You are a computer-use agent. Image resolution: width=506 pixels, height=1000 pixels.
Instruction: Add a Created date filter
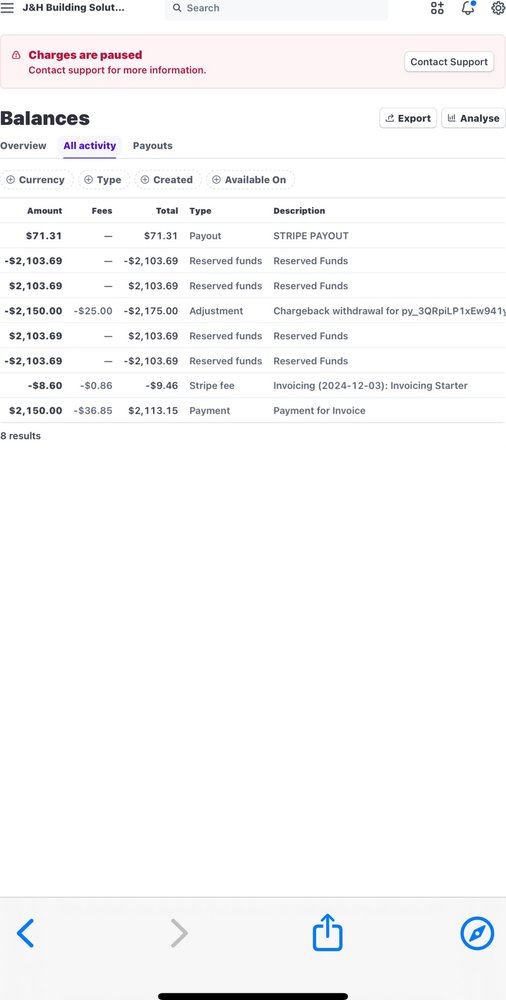(168, 180)
